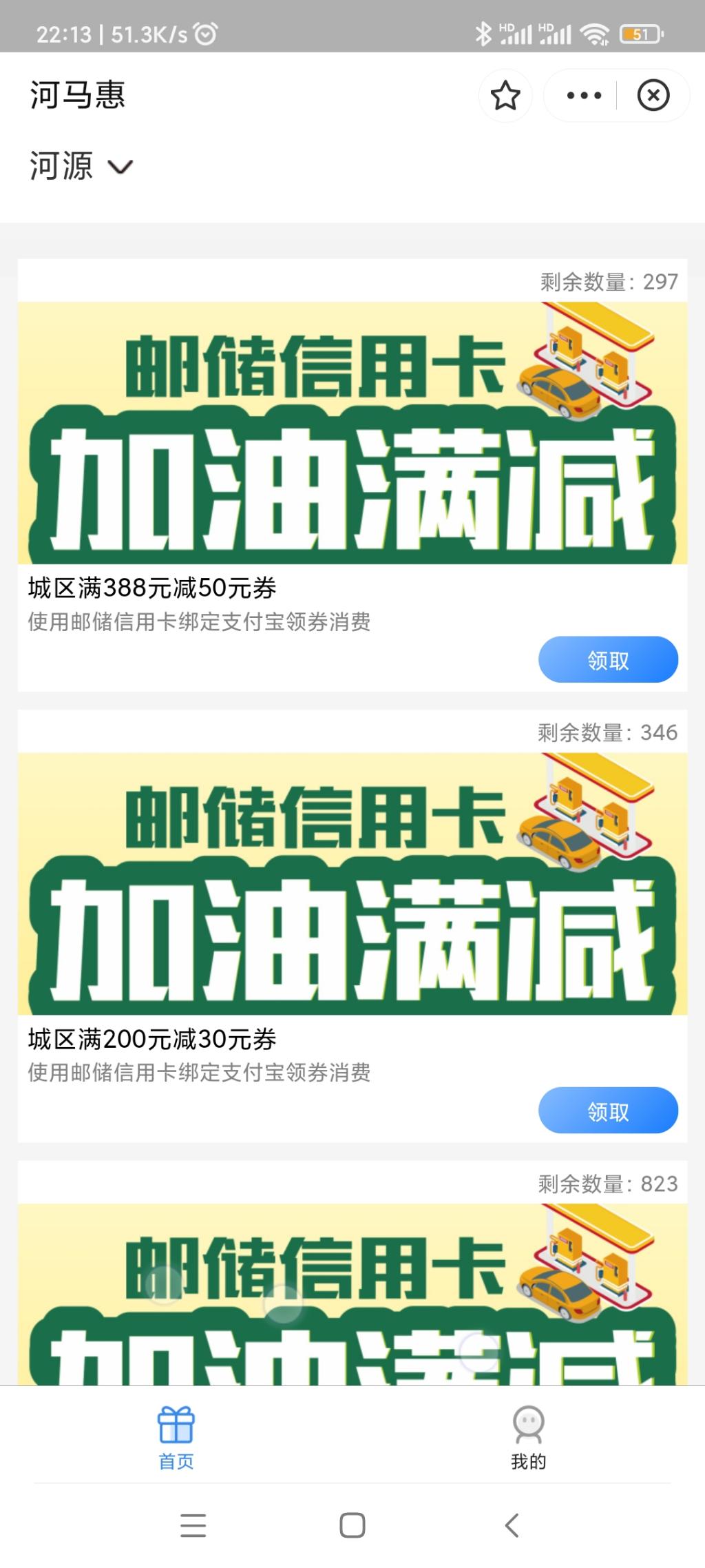Expand the city picker chevron beside 河源
Viewport: 705px width, 1568px height.
[x=120, y=167]
